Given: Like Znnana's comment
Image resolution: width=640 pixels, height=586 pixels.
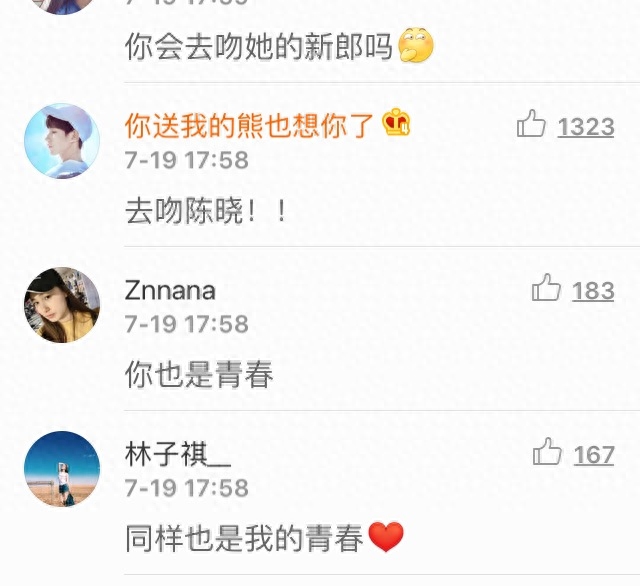Looking at the screenshot, I should tap(547, 290).
